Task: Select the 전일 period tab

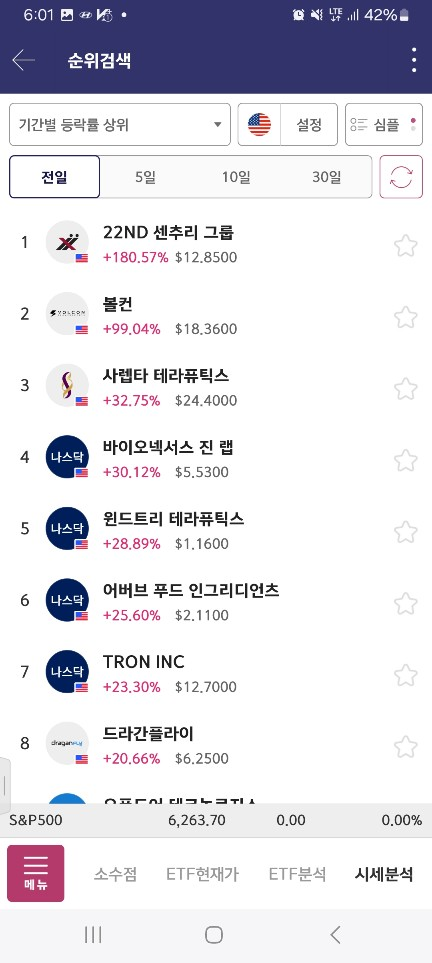Action: (55, 177)
